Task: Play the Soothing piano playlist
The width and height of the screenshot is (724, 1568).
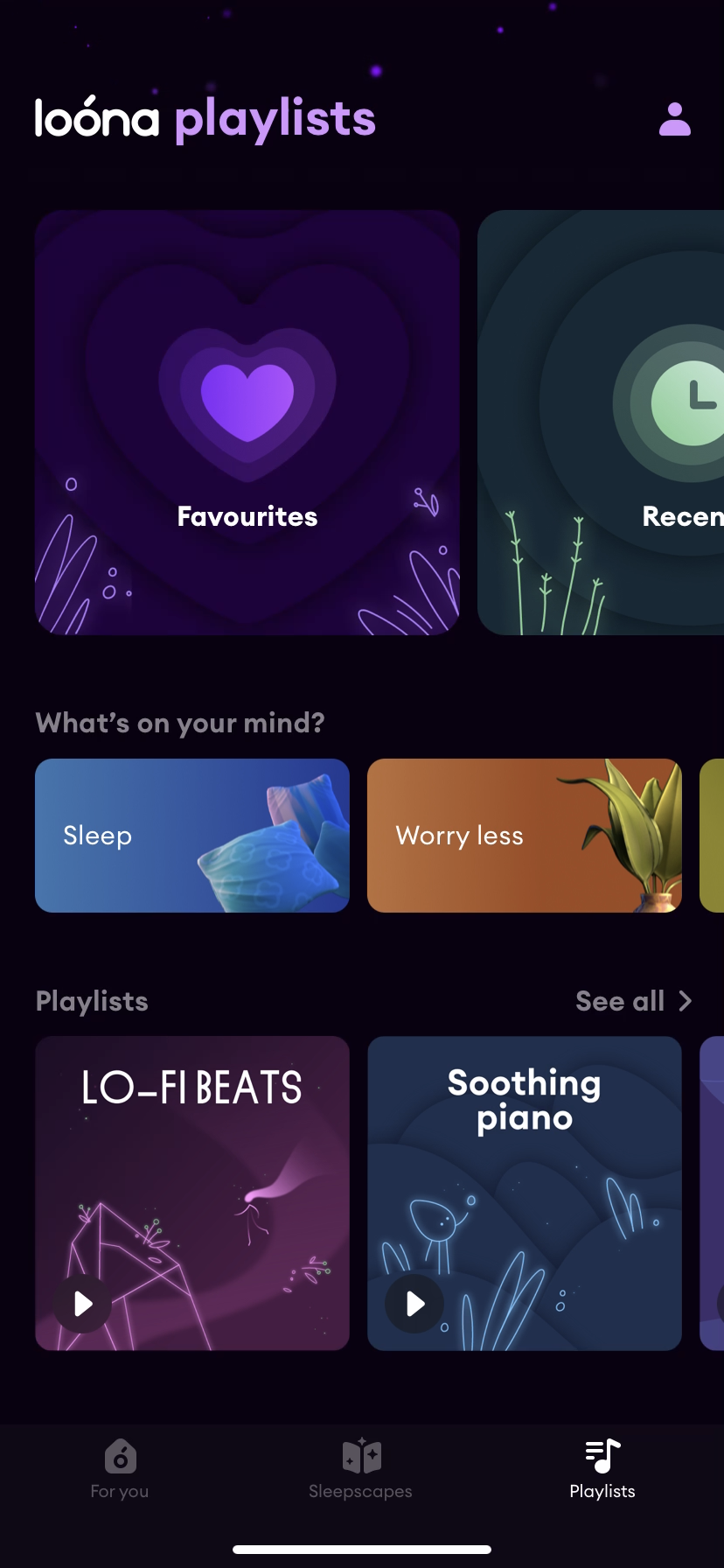Action: 415,1304
